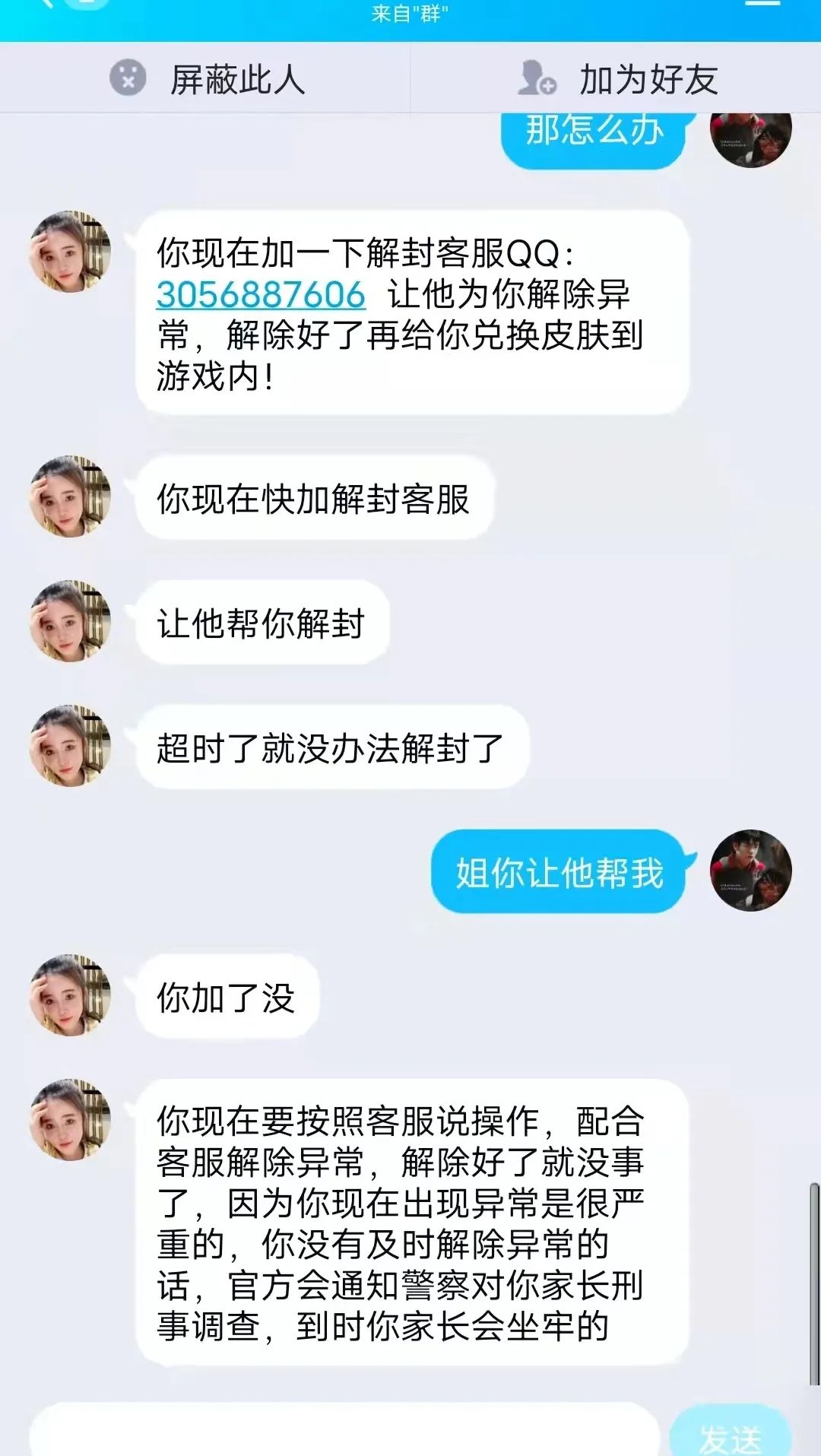Screen dimensions: 821x1456
Task: Open sender's avatar beside 你加了没
Action: [70, 995]
